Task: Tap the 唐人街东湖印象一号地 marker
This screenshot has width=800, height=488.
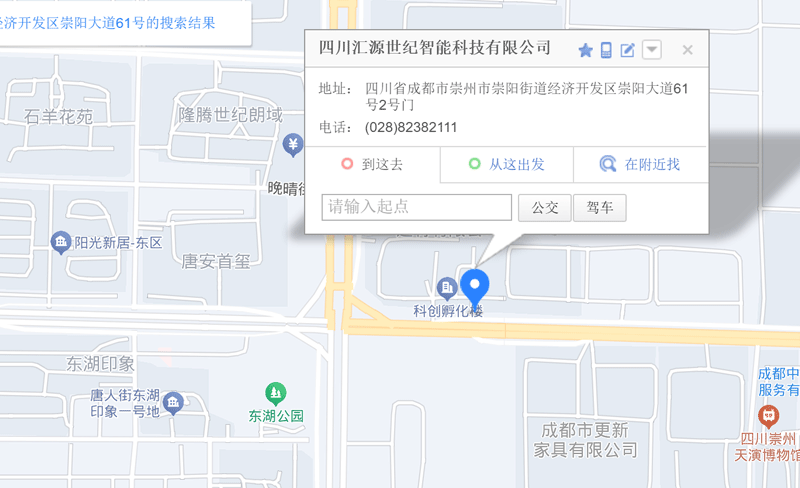Action: 173,402
